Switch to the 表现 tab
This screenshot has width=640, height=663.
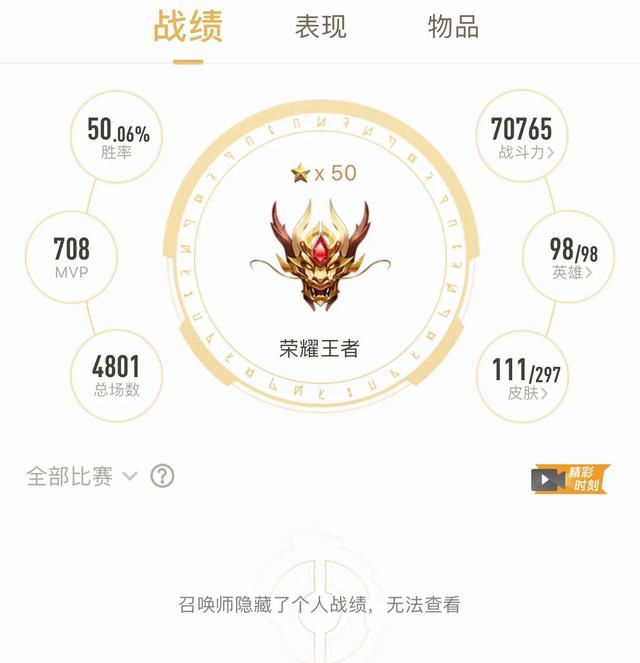tap(320, 27)
